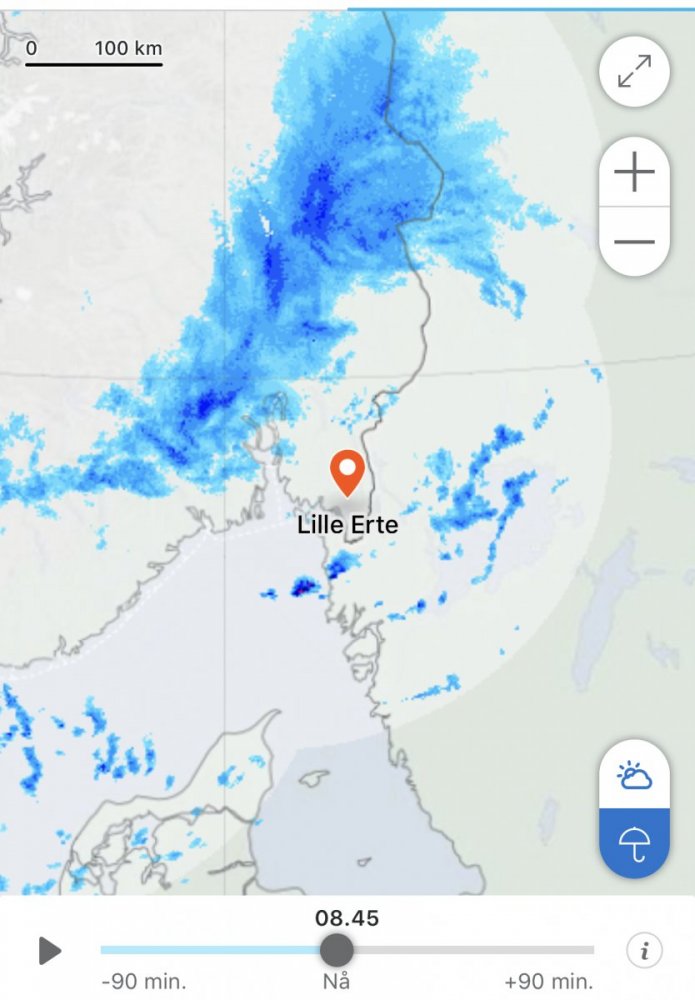
Task: Open the radar info button
Action: click(x=644, y=951)
